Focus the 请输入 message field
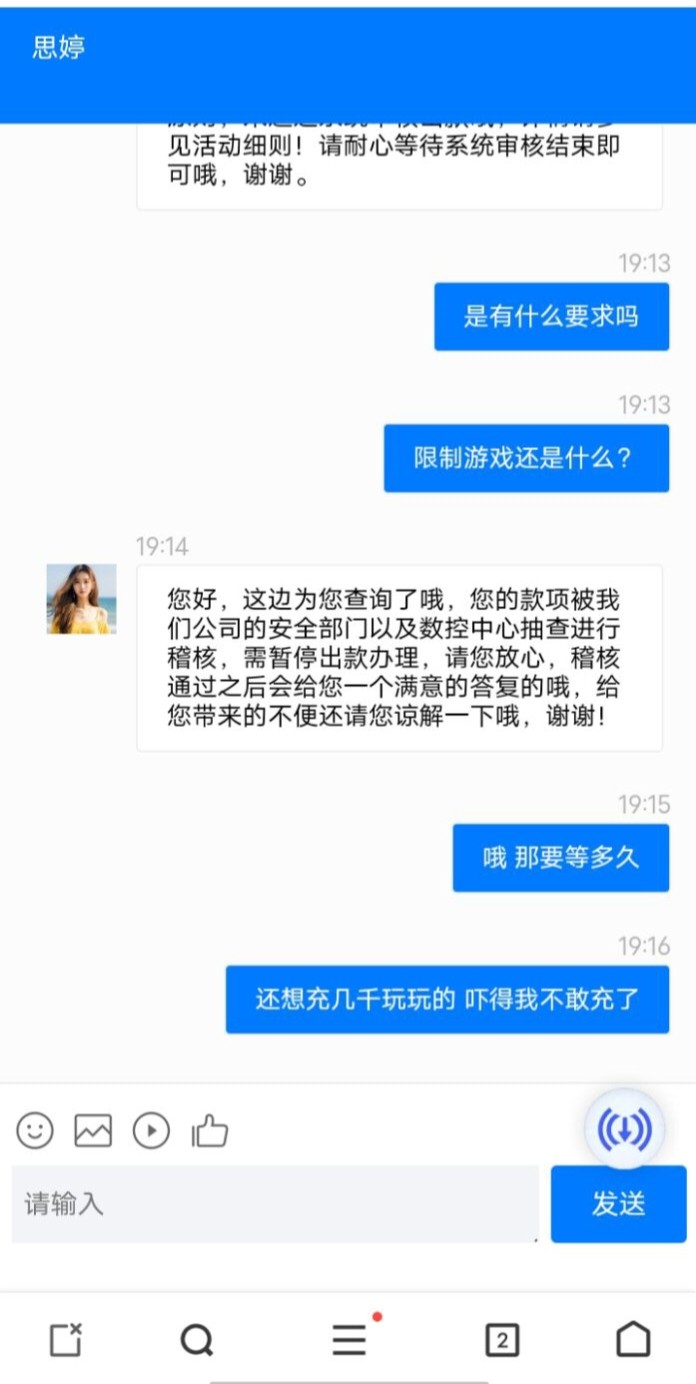 pos(275,1203)
